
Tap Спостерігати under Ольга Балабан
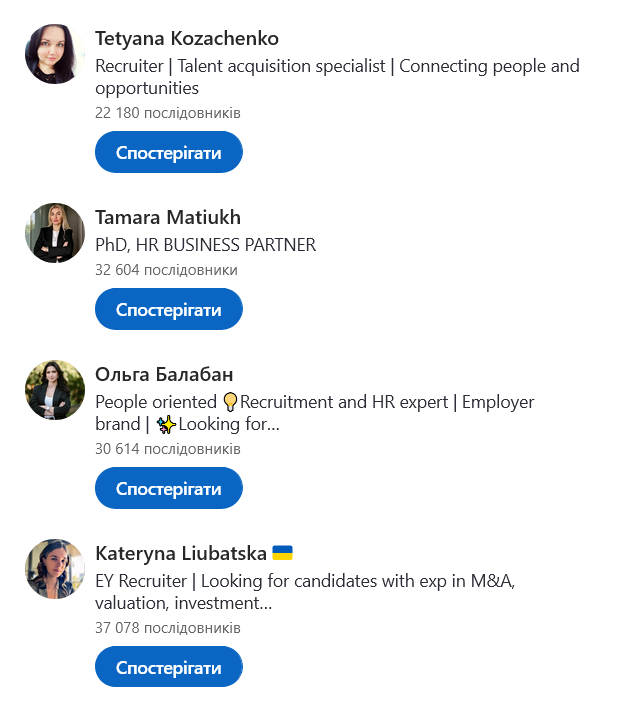click(168, 488)
